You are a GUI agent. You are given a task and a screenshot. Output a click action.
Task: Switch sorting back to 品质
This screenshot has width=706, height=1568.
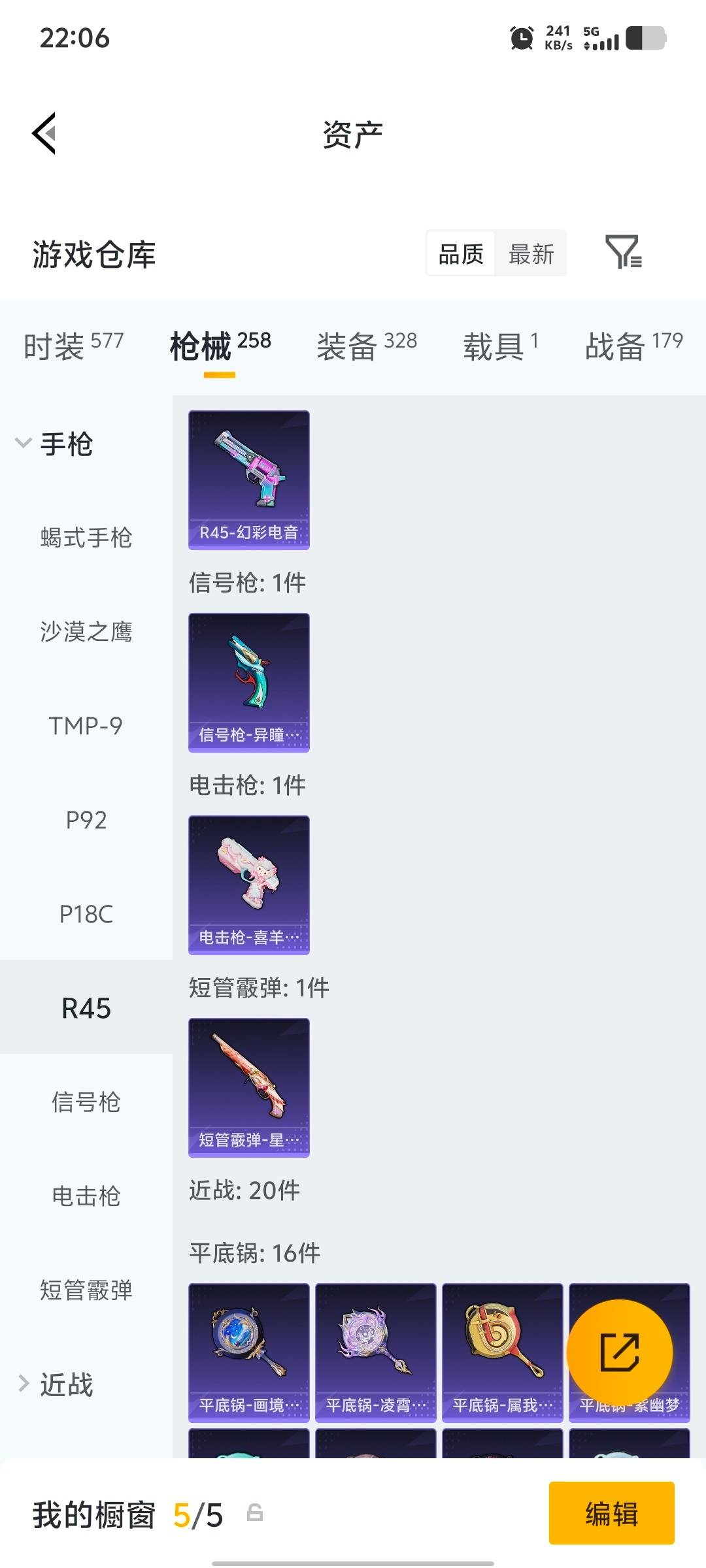pos(461,253)
